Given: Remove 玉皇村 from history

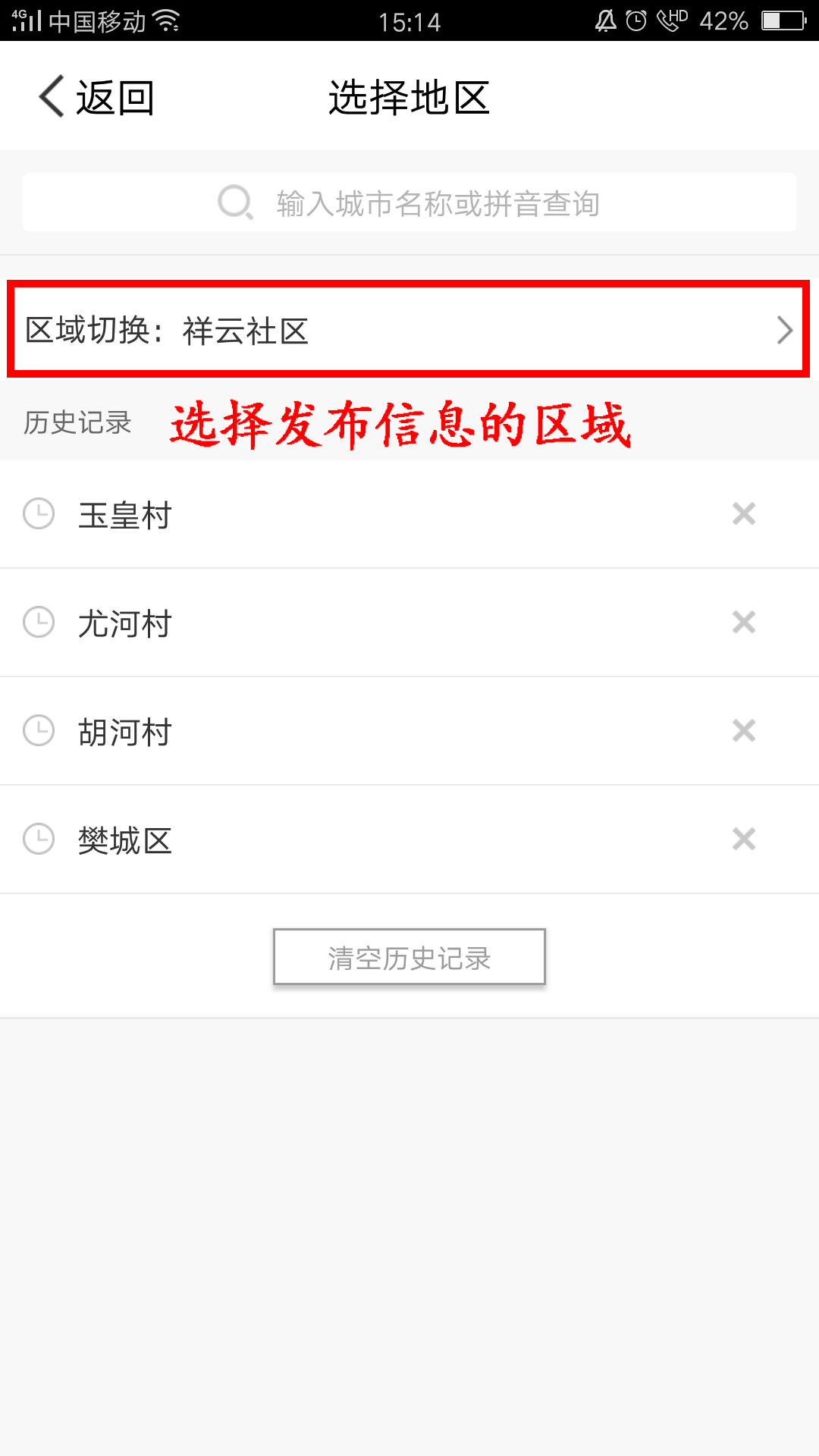Looking at the screenshot, I should [744, 514].
